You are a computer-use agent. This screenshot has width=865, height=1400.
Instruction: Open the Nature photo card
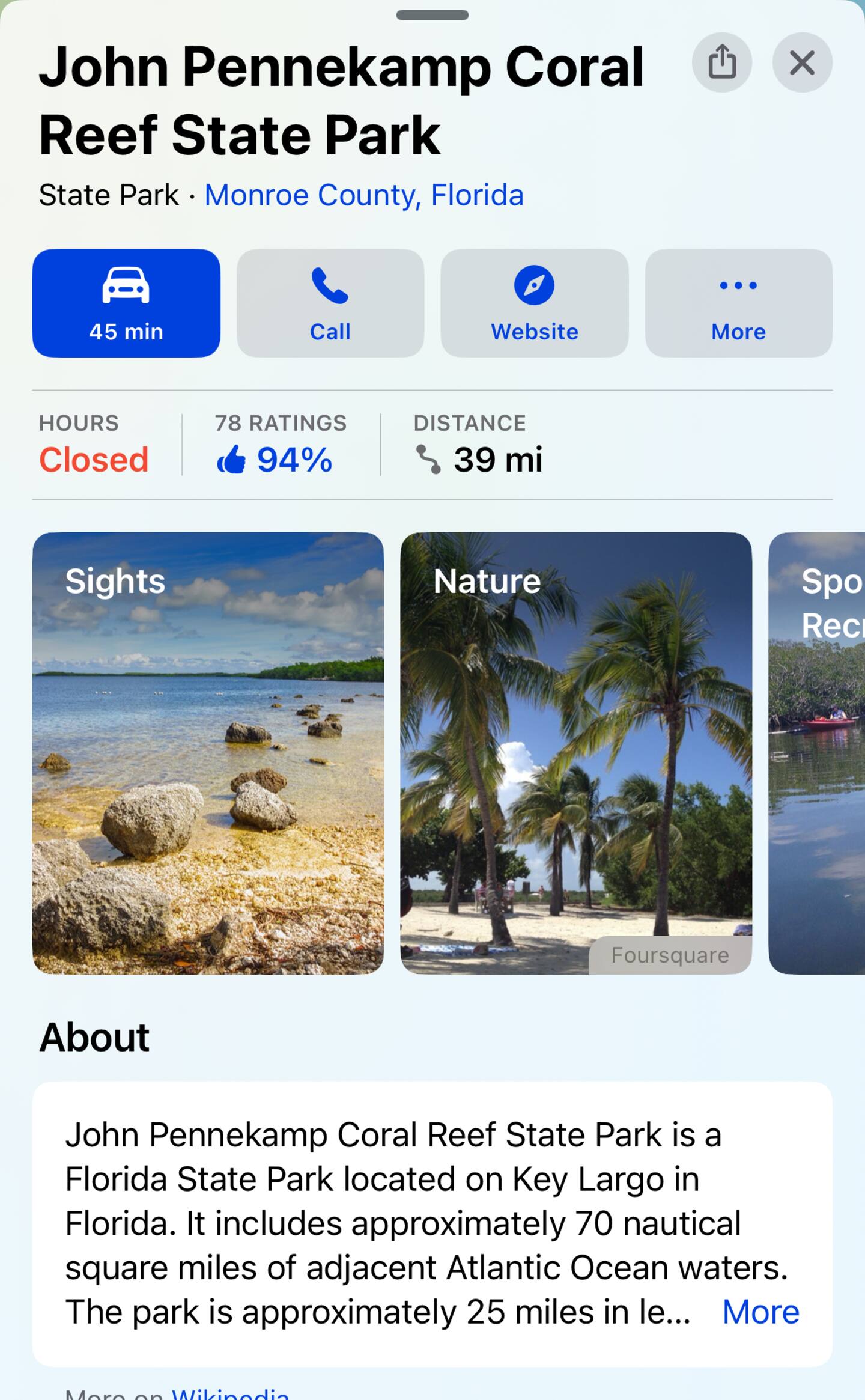click(x=576, y=753)
